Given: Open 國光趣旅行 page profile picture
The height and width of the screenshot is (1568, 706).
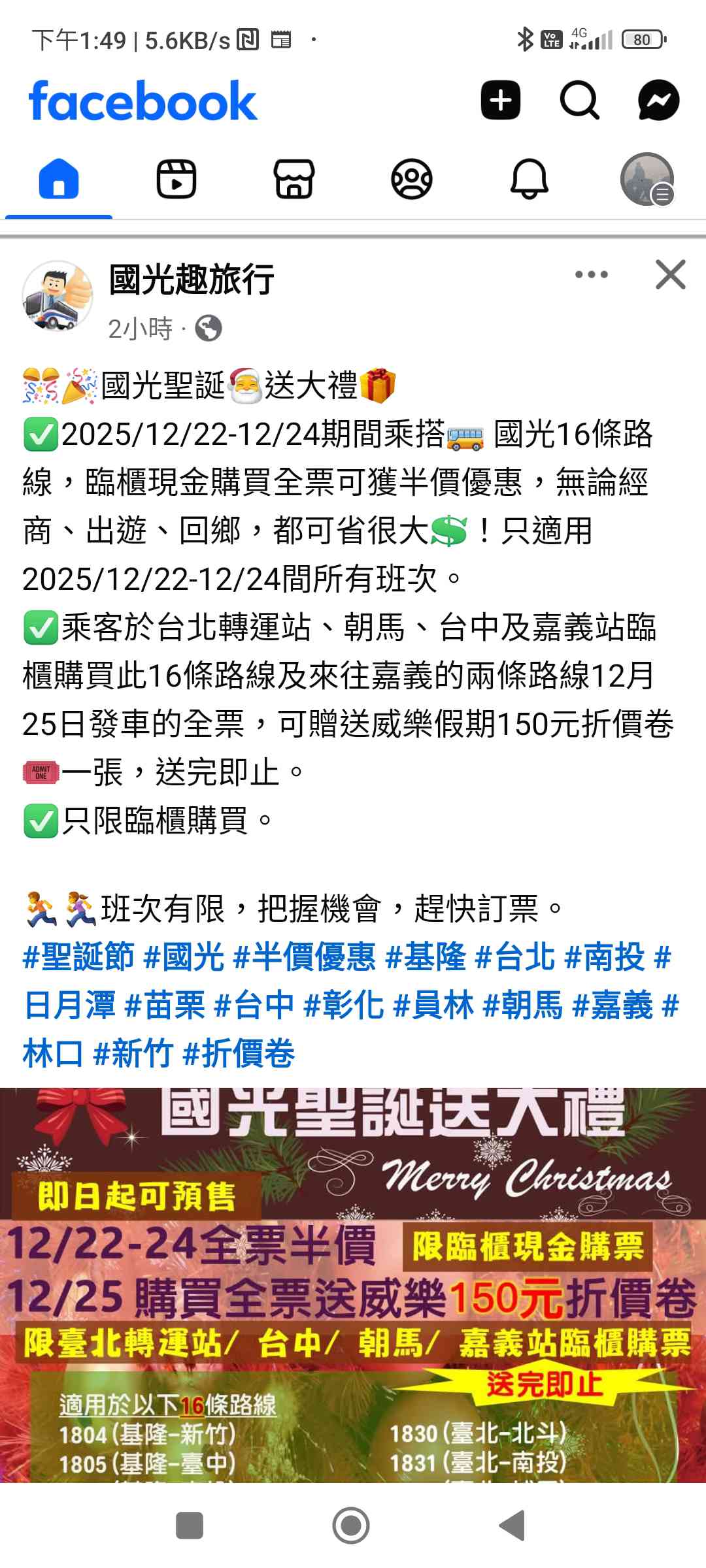Looking at the screenshot, I should pyautogui.click(x=58, y=296).
